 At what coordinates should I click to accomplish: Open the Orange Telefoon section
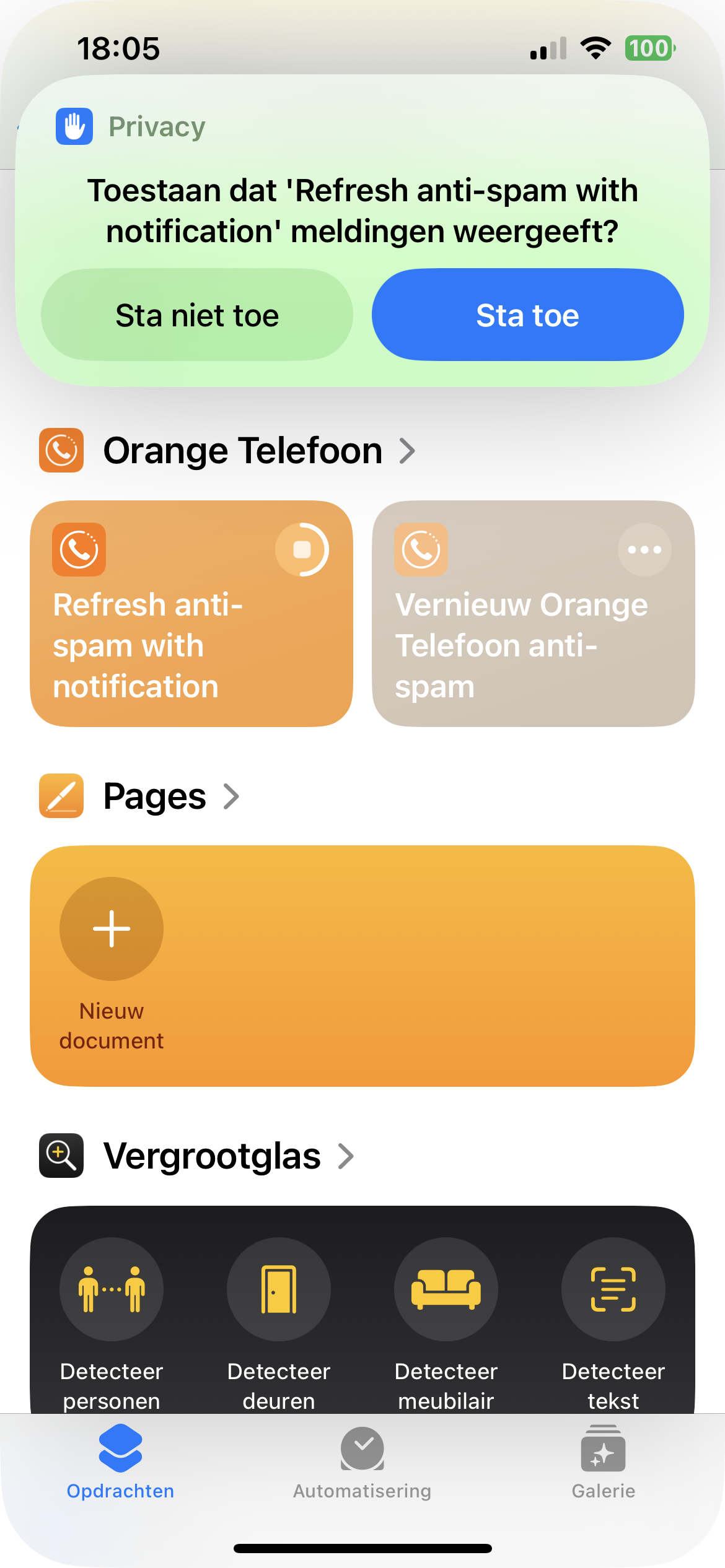243,450
